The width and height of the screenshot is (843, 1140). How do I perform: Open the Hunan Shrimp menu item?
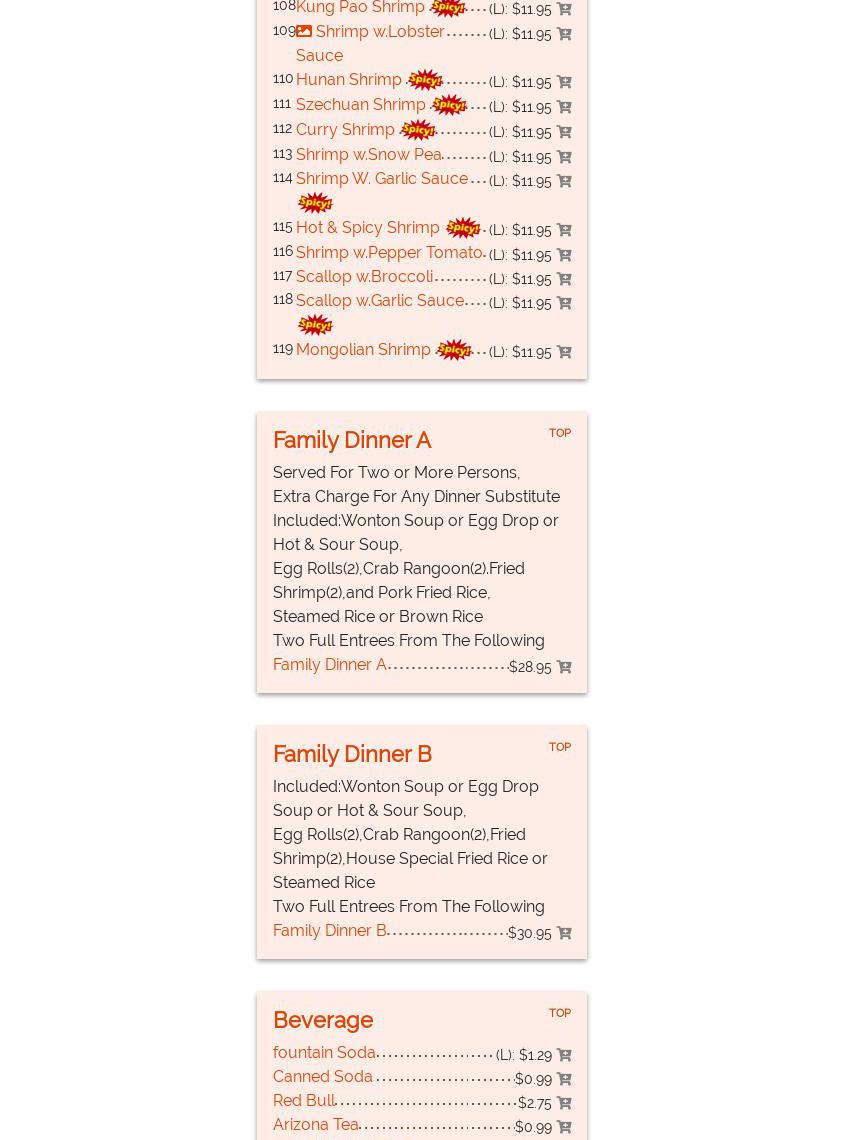click(x=348, y=80)
